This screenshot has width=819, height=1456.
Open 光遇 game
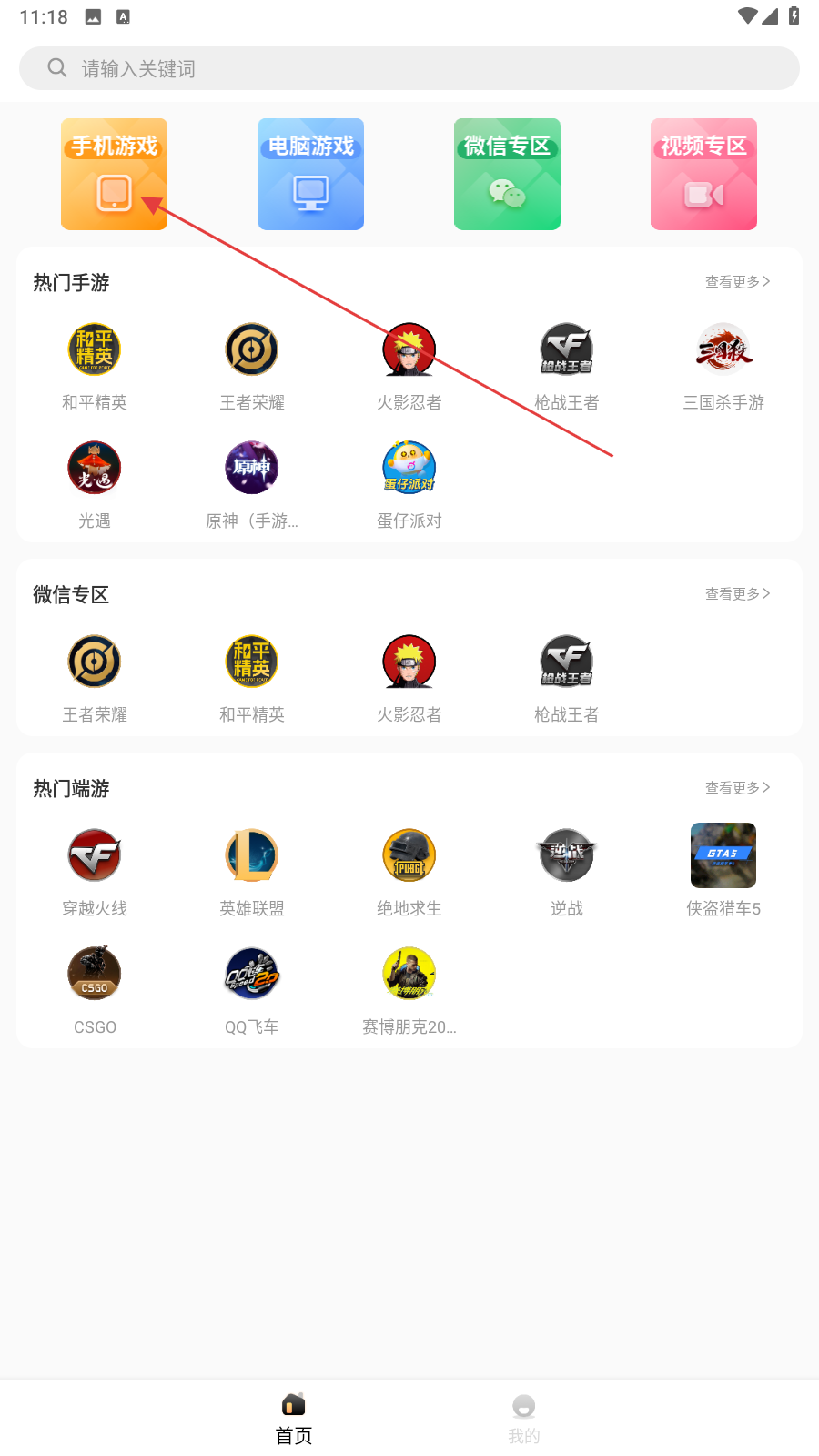95,483
